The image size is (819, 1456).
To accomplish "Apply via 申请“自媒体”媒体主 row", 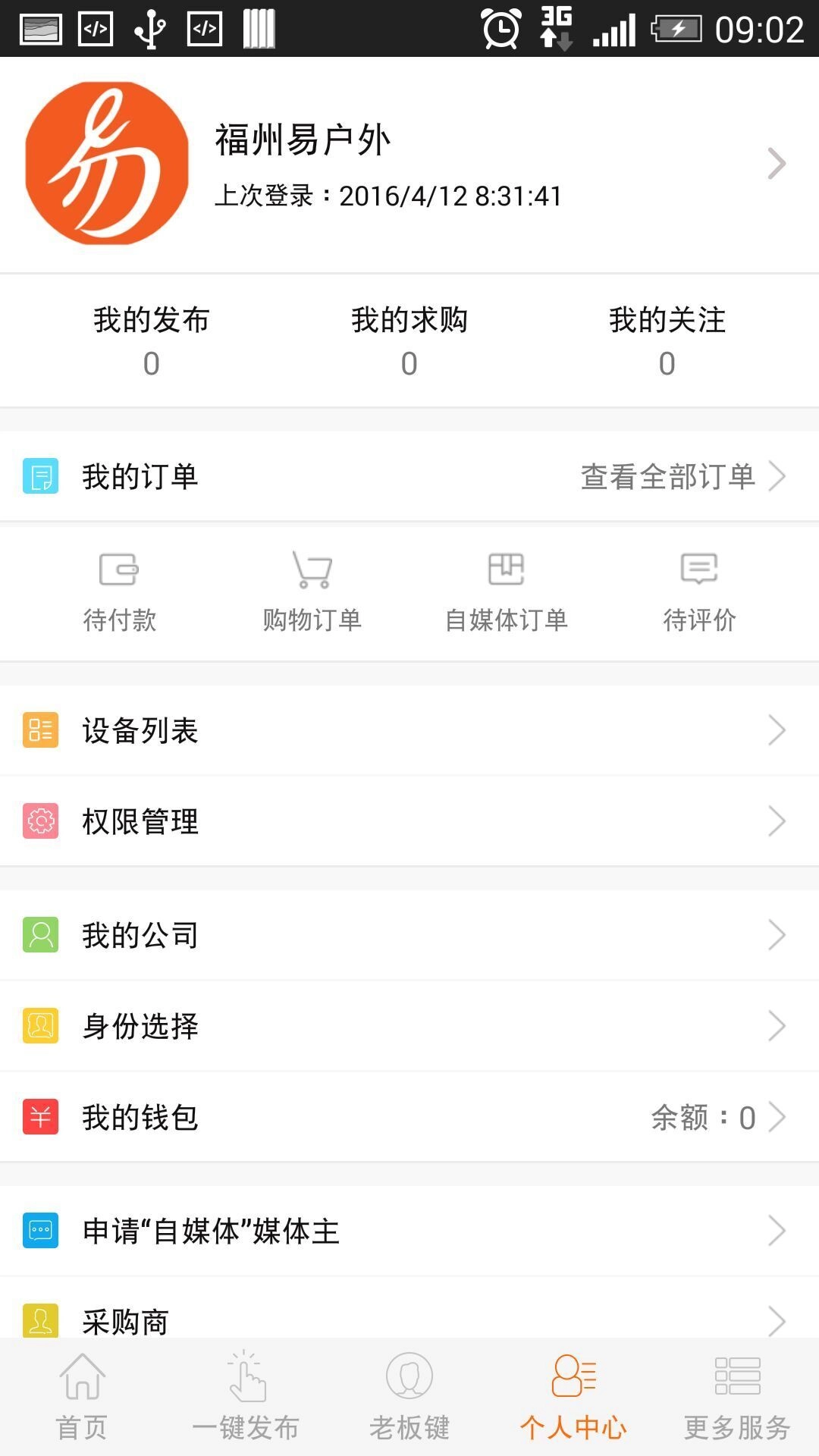I will tap(409, 1231).
